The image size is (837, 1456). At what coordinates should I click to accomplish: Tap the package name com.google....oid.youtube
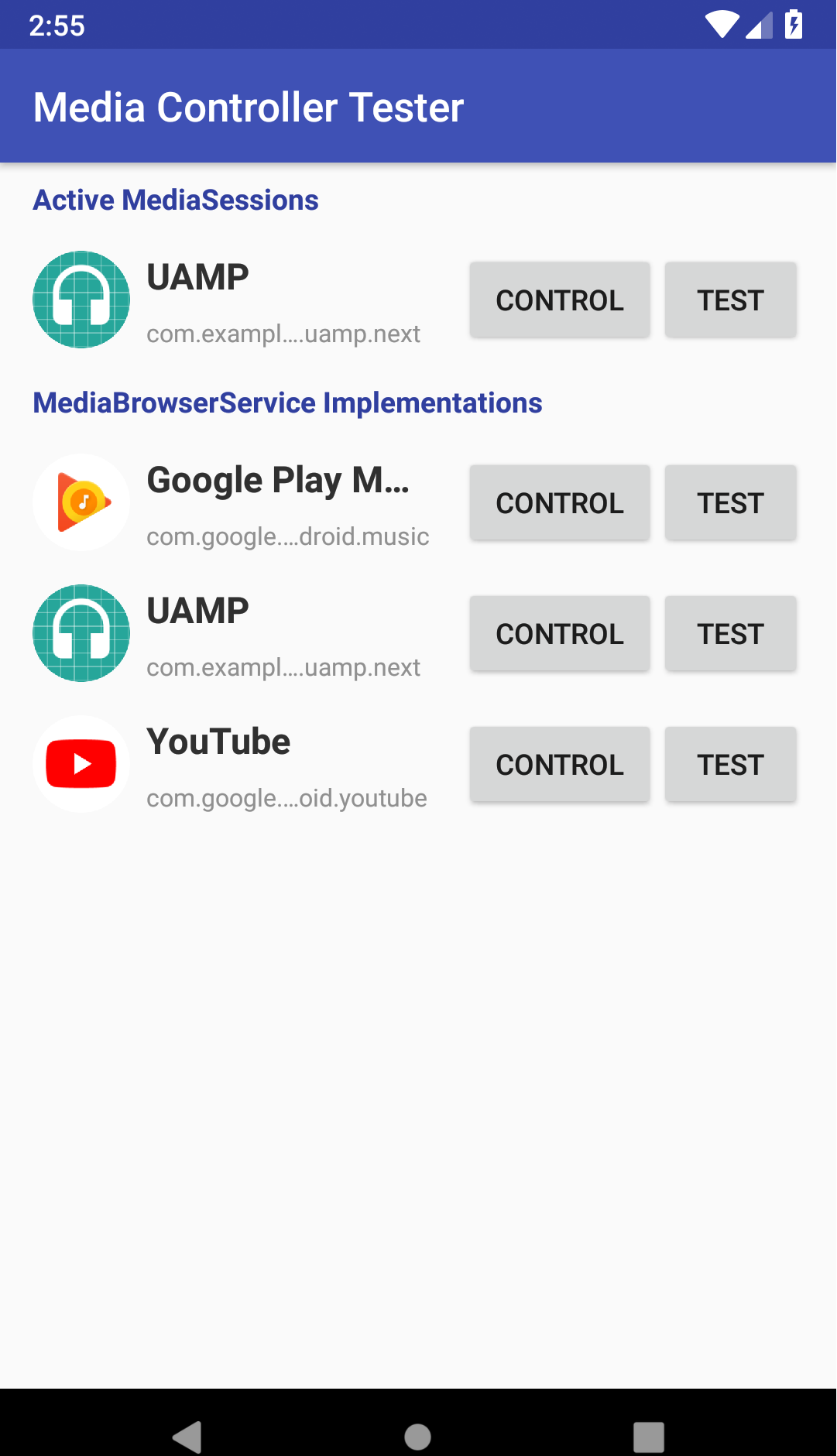[286, 798]
